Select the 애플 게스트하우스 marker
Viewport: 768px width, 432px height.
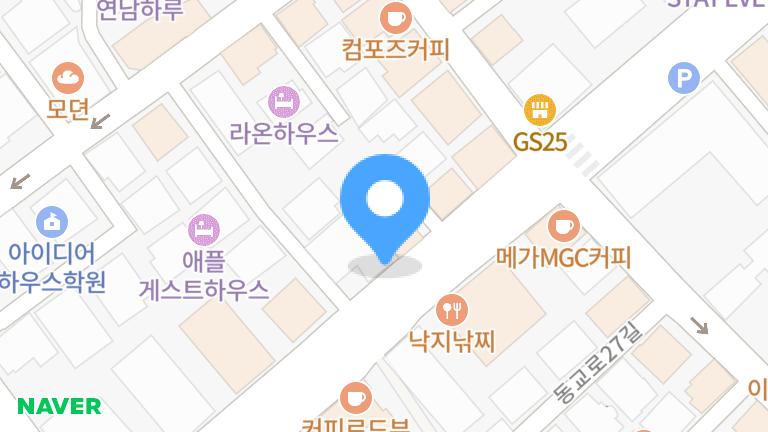[x=204, y=229]
